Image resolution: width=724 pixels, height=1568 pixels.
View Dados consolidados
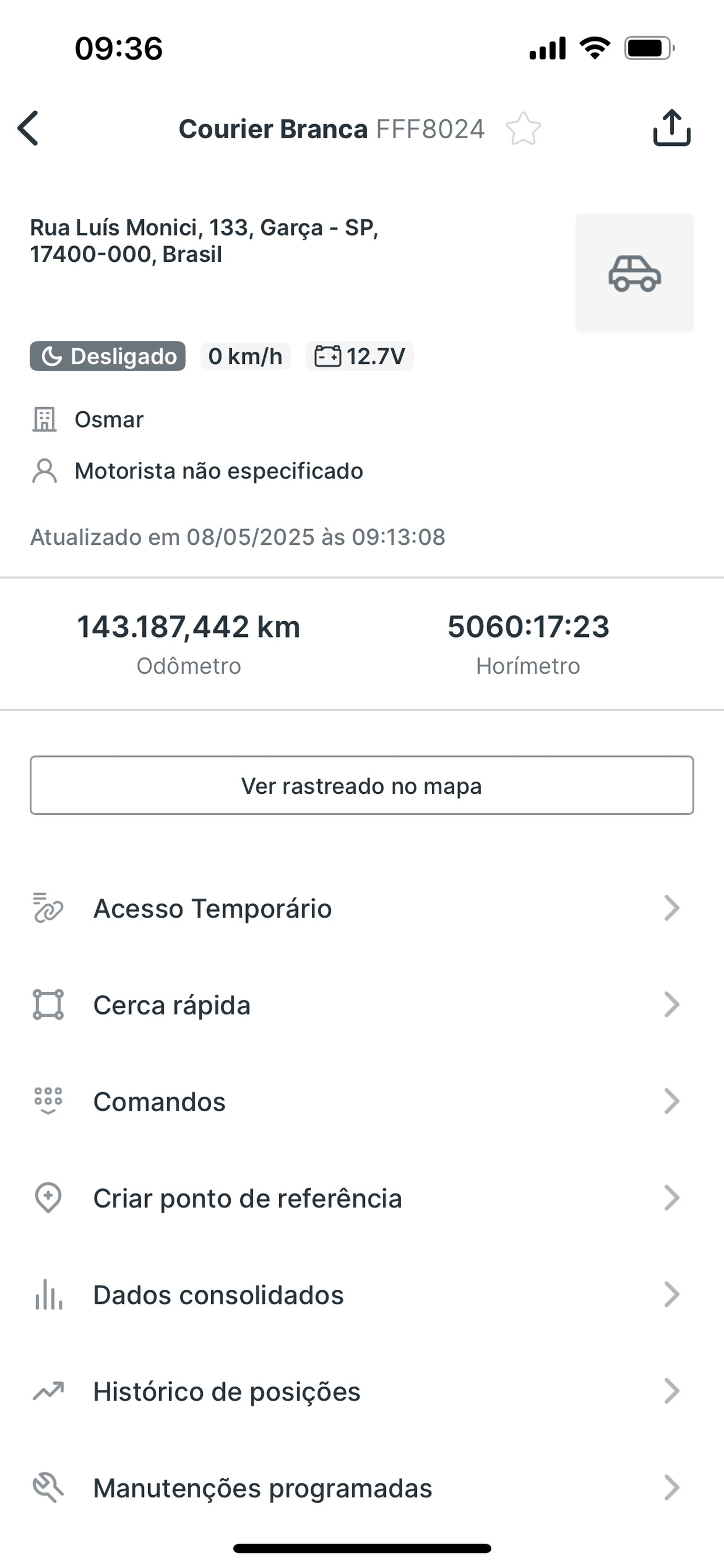tap(362, 1294)
